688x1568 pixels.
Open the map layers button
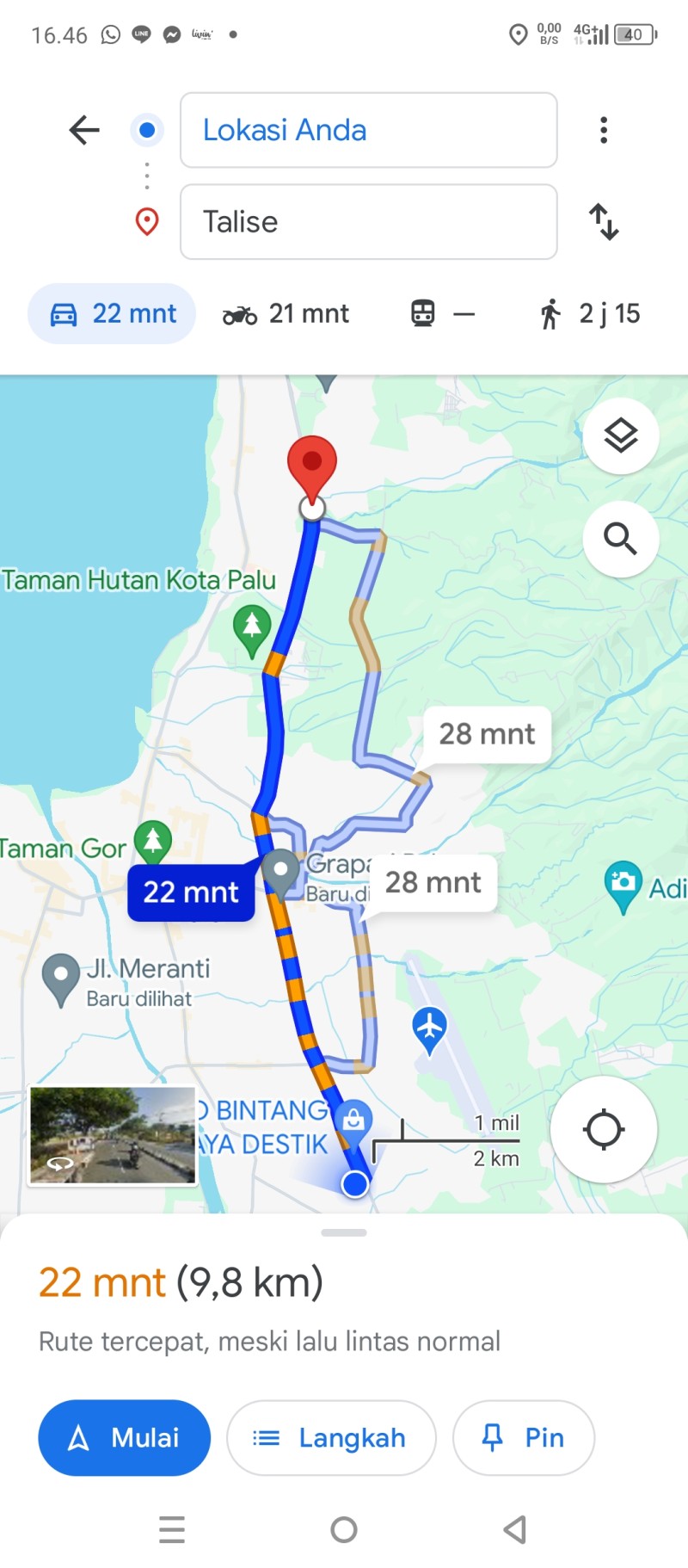(621, 435)
